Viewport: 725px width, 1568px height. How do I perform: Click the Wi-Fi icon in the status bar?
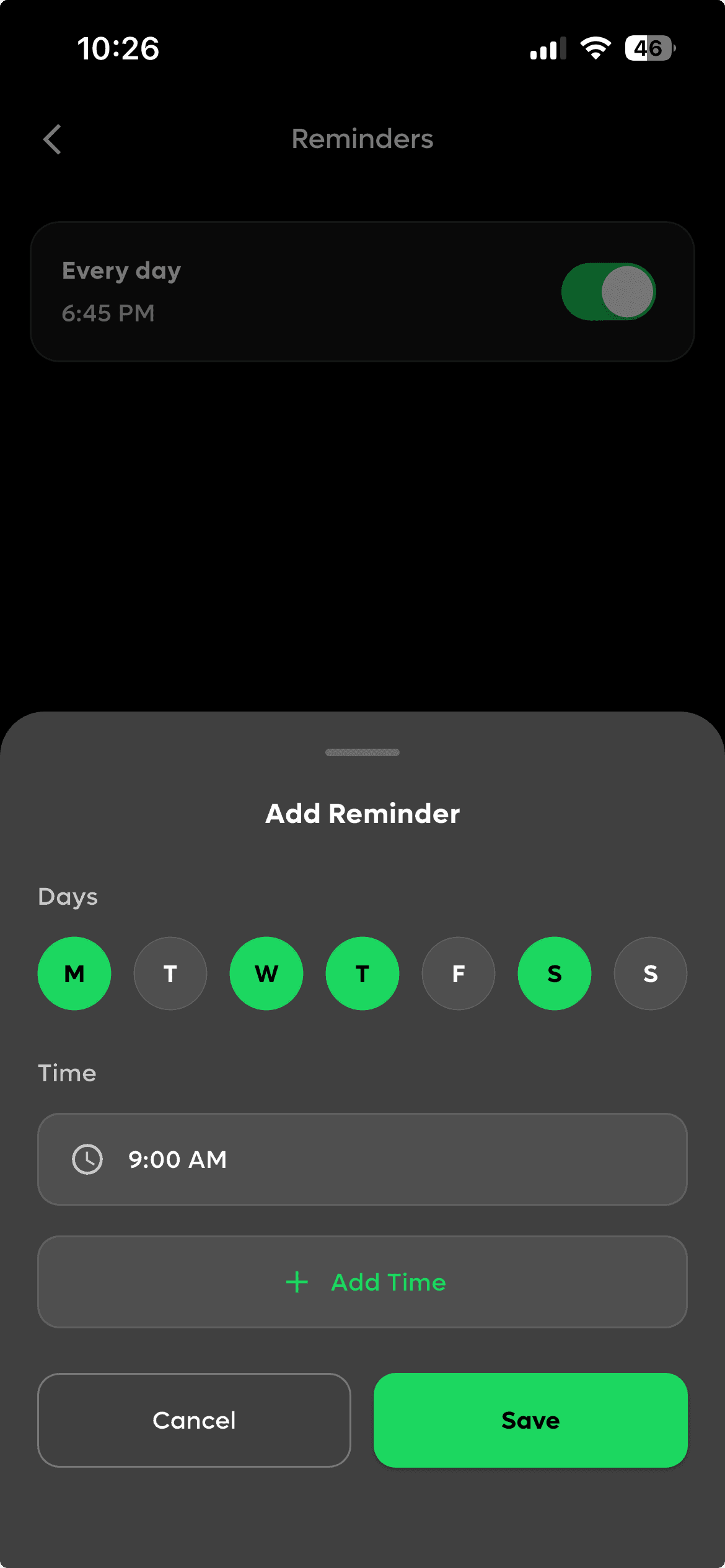click(x=595, y=48)
